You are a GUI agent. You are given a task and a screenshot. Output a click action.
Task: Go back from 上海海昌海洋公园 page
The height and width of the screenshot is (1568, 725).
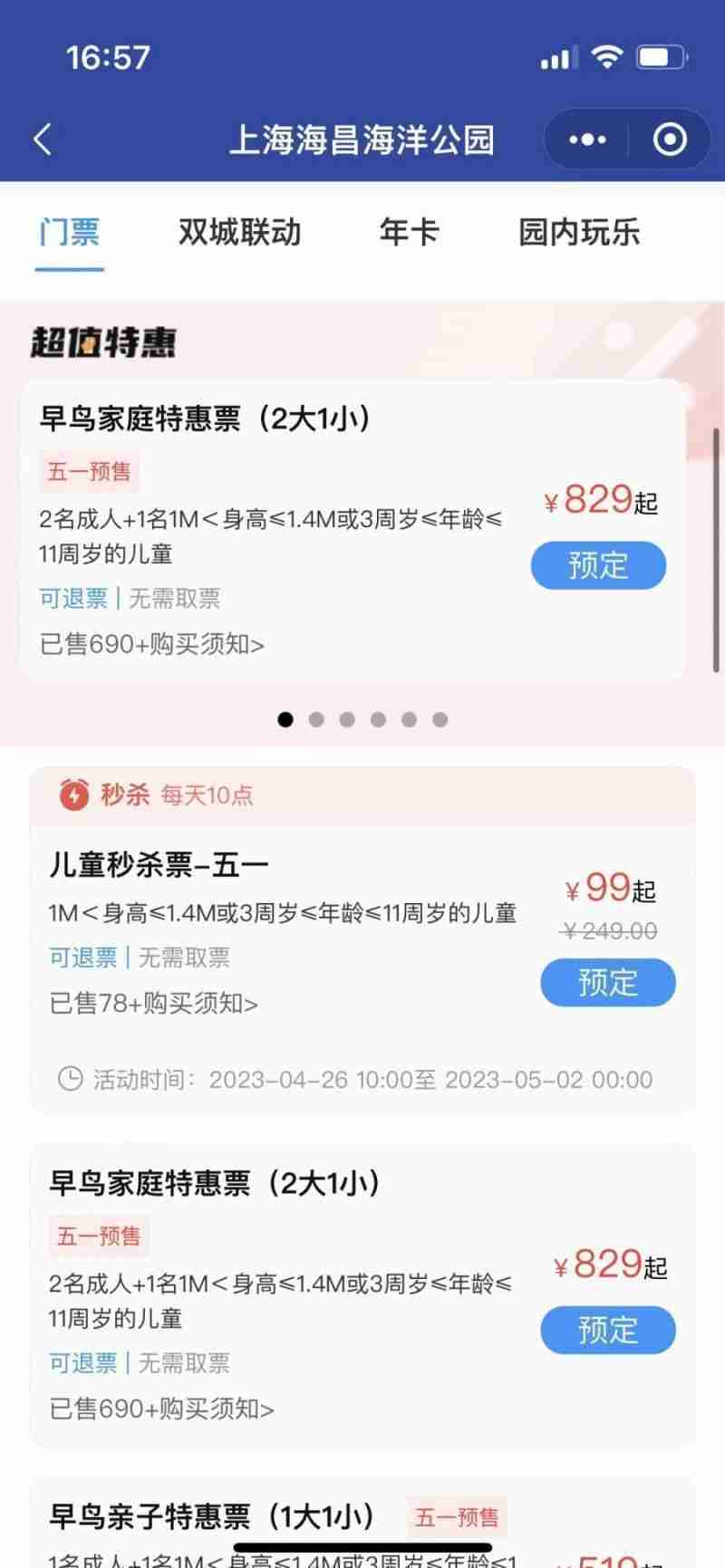click(43, 139)
